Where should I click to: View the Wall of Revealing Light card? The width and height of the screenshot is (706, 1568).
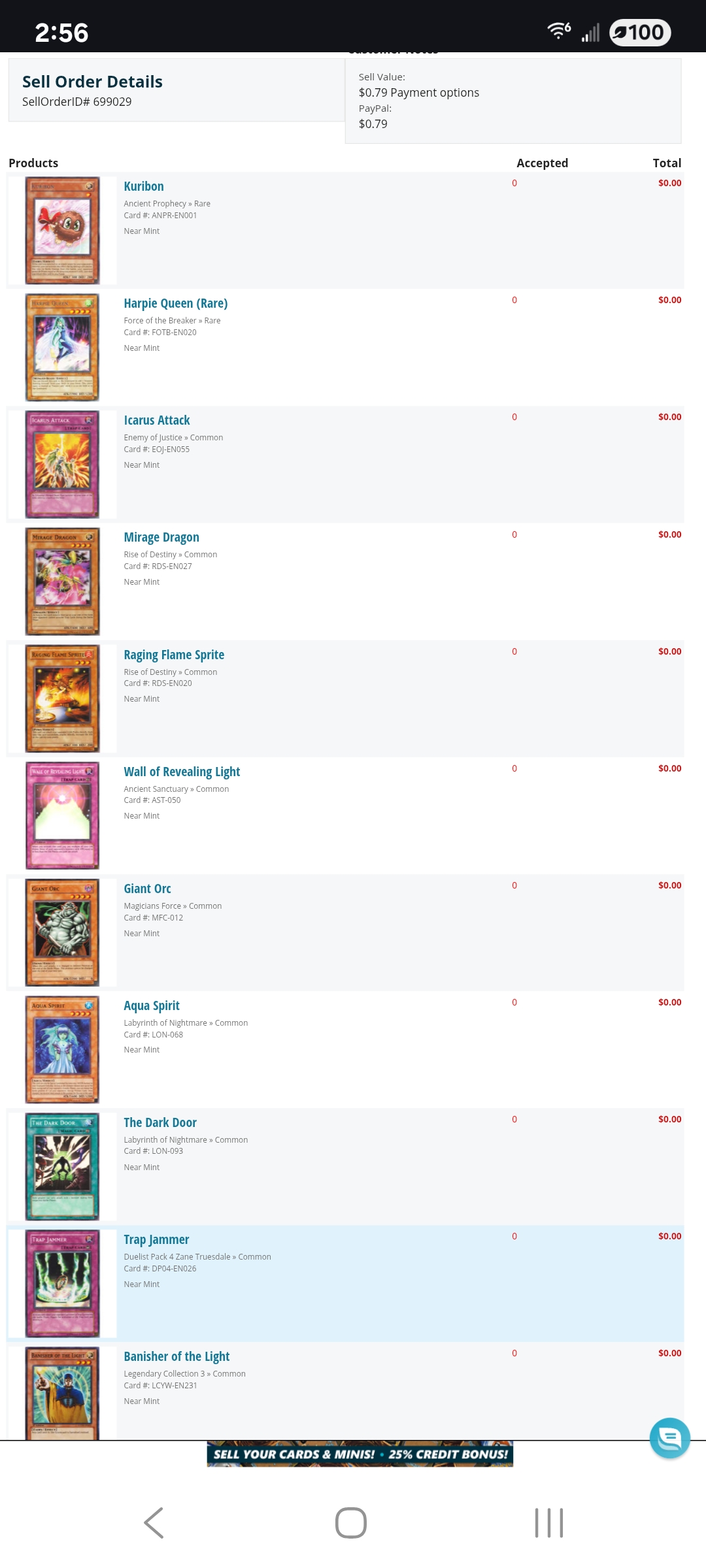point(182,772)
